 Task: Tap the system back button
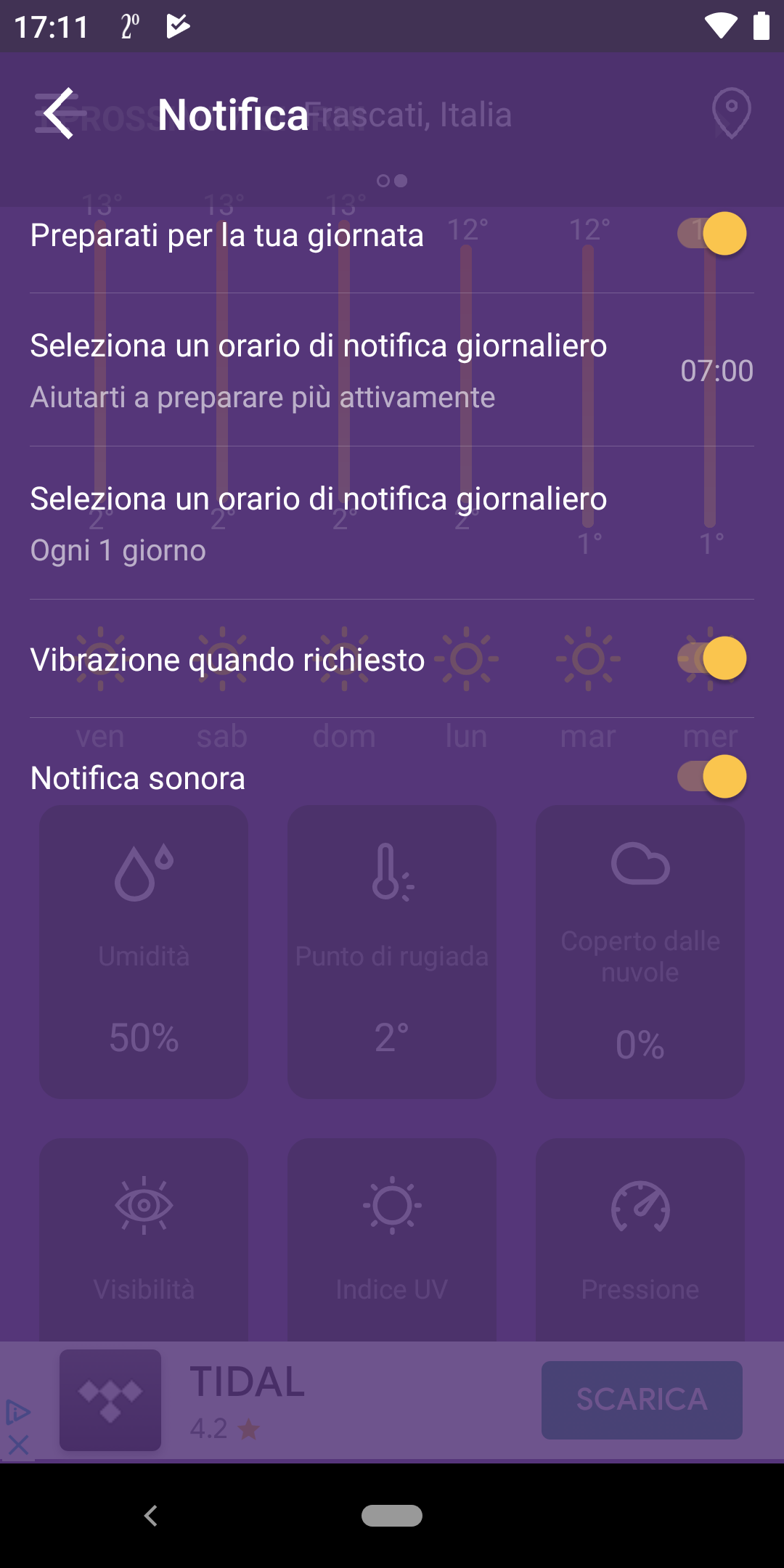click(151, 1516)
